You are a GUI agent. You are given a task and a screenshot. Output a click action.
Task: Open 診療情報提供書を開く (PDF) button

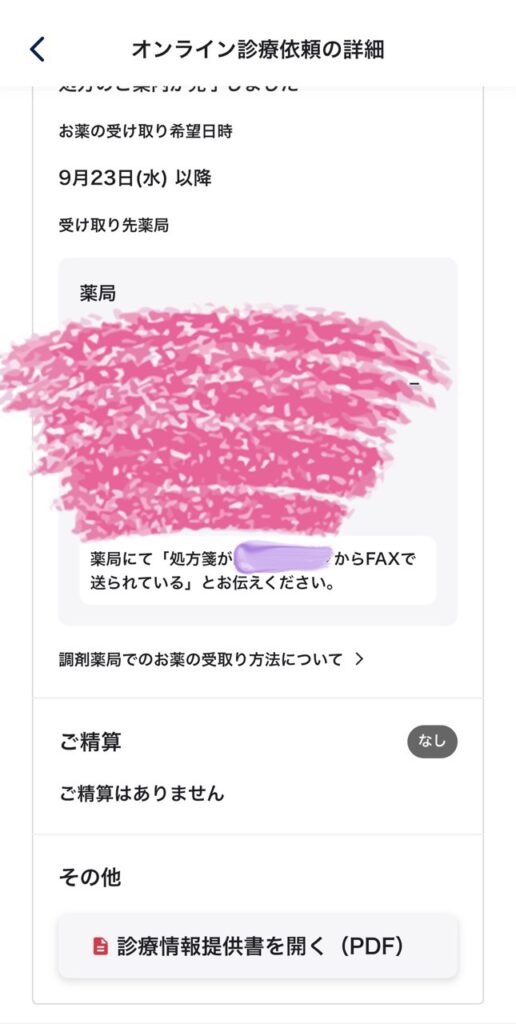[x=258, y=946]
